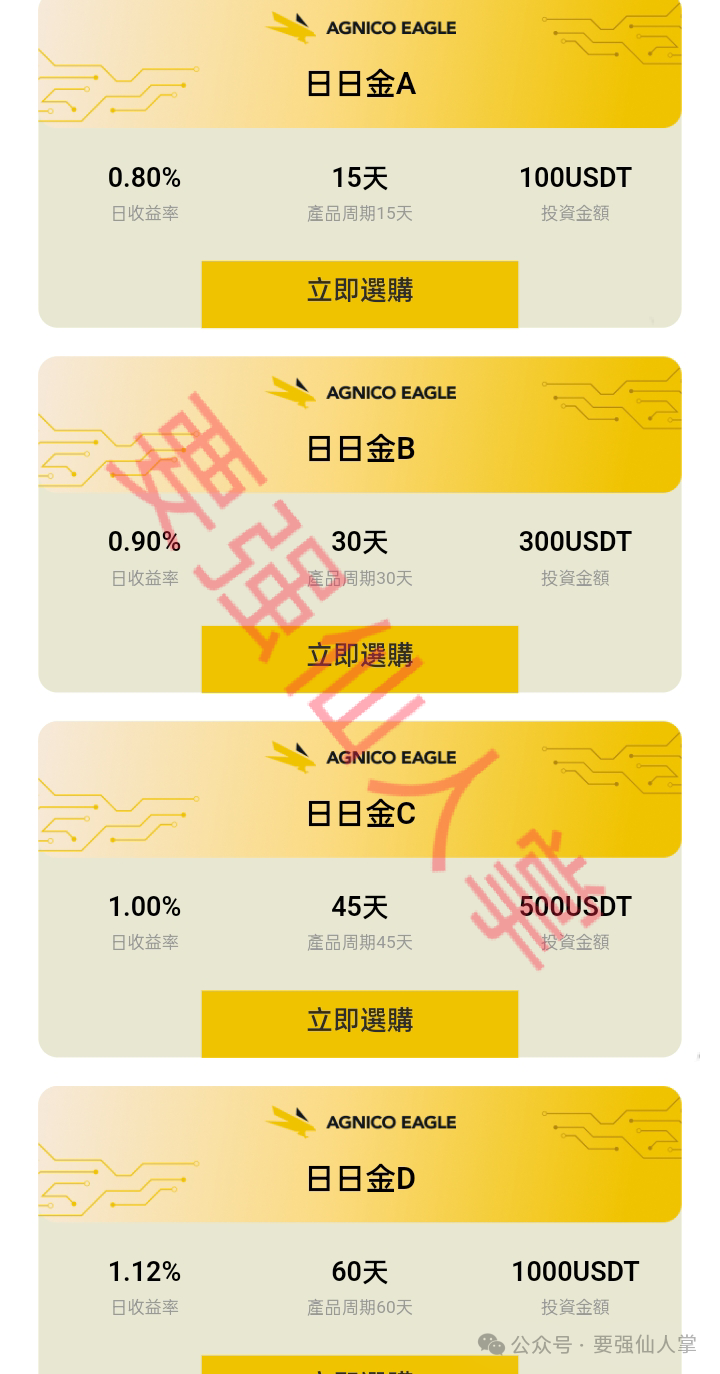Click the 日日金A card title
Screen dimensions: 720x1374
360,84
